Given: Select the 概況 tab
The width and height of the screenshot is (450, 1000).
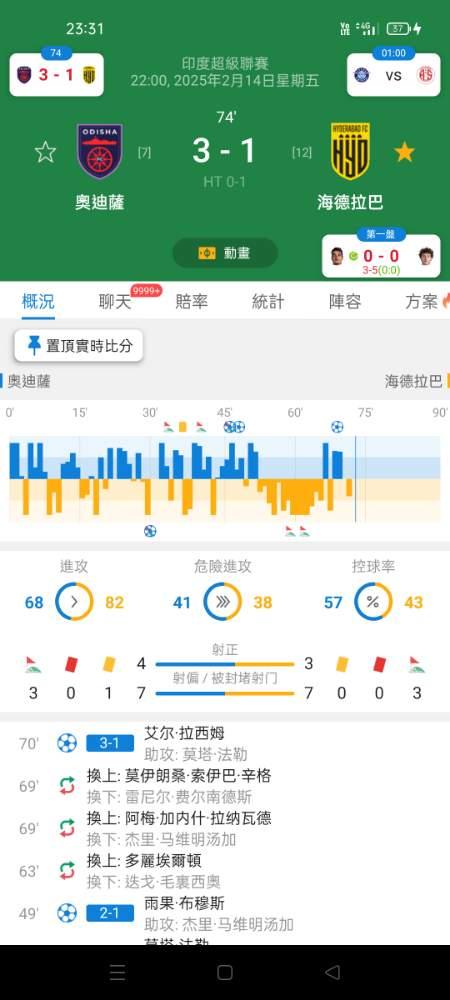Looking at the screenshot, I should pos(38,301).
